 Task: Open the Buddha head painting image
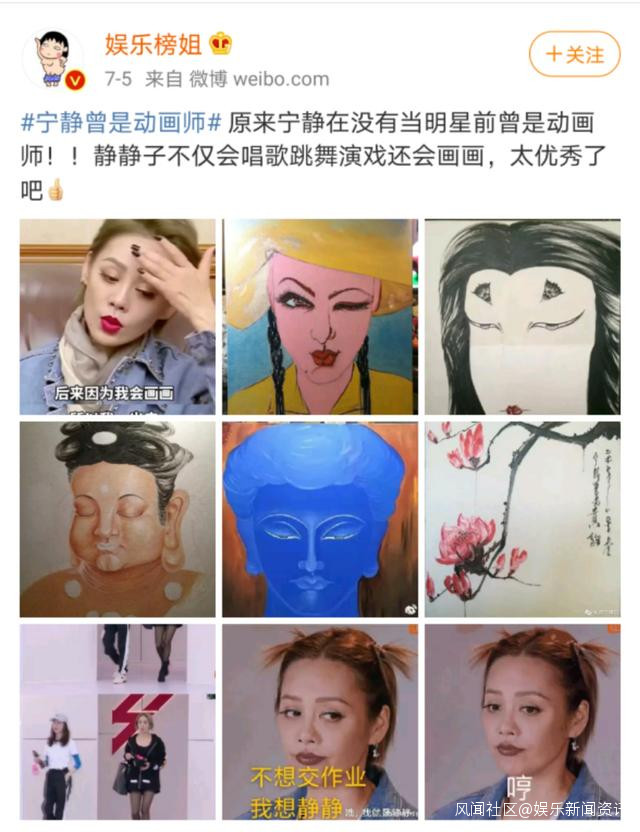tap(118, 519)
